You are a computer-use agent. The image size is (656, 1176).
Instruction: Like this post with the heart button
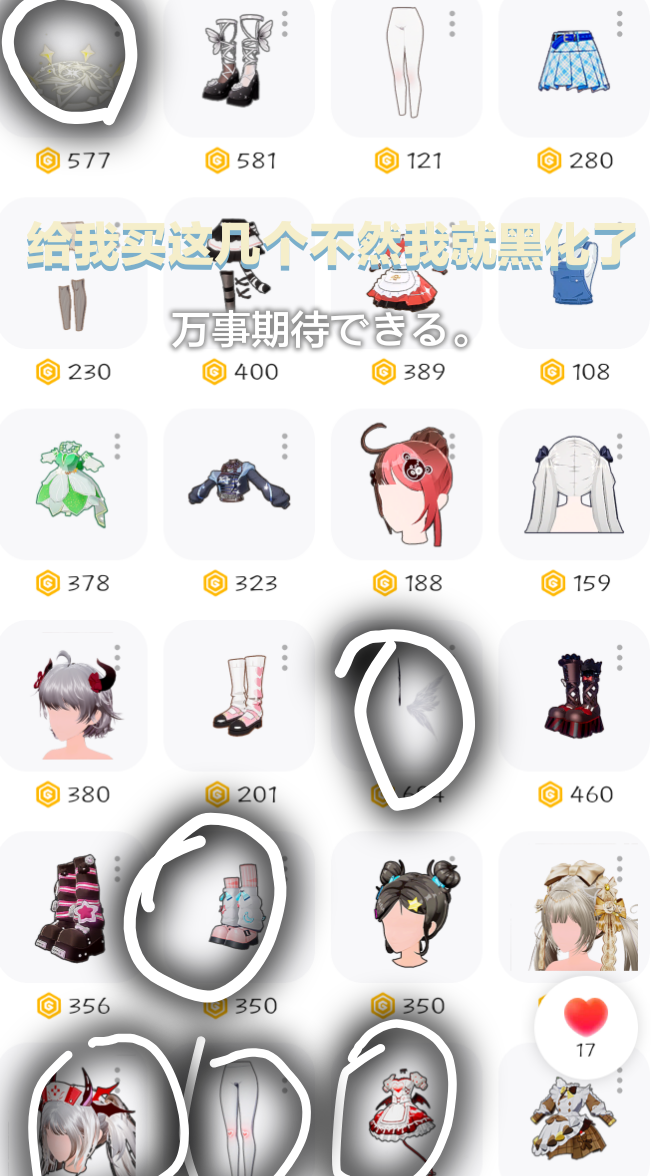point(586,1018)
